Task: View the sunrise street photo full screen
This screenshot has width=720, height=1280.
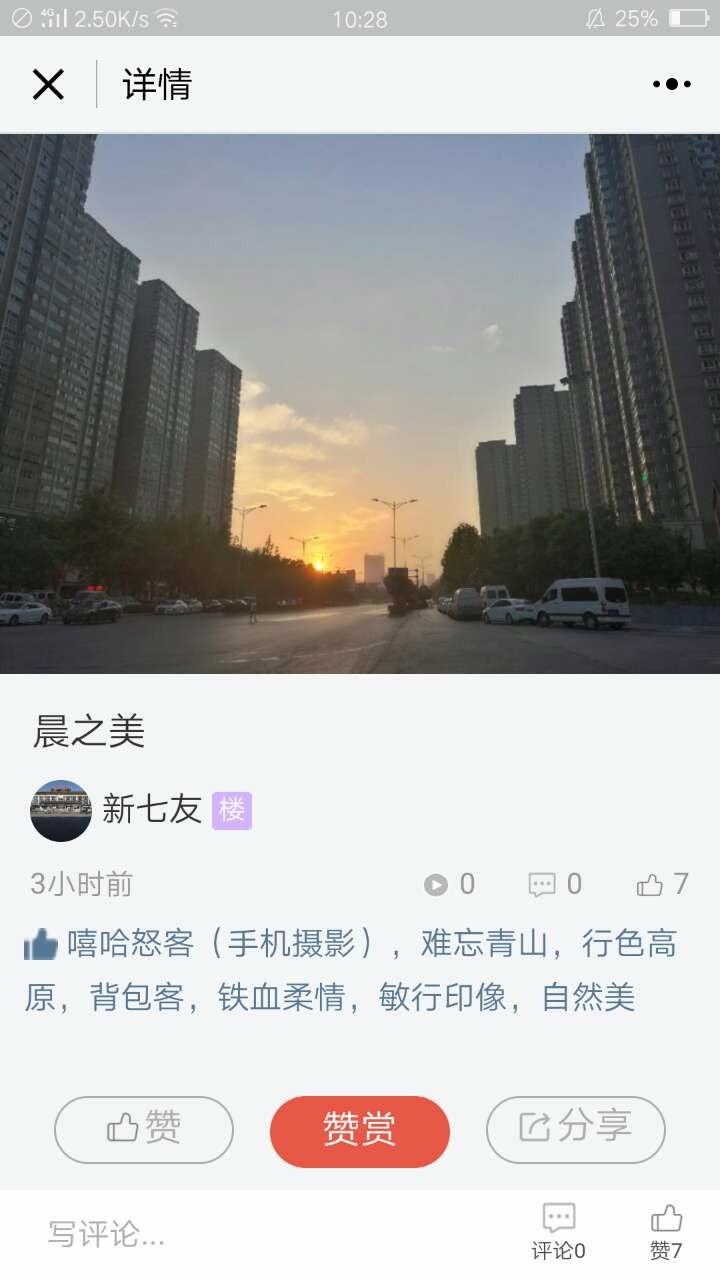Action: coord(360,404)
